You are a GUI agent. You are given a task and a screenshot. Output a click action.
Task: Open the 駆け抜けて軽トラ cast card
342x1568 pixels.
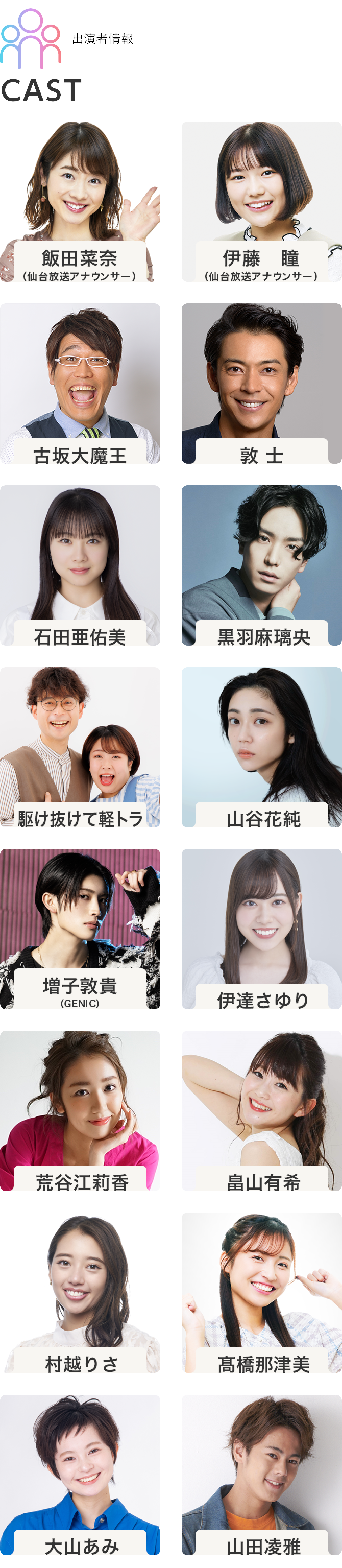[80, 747]
